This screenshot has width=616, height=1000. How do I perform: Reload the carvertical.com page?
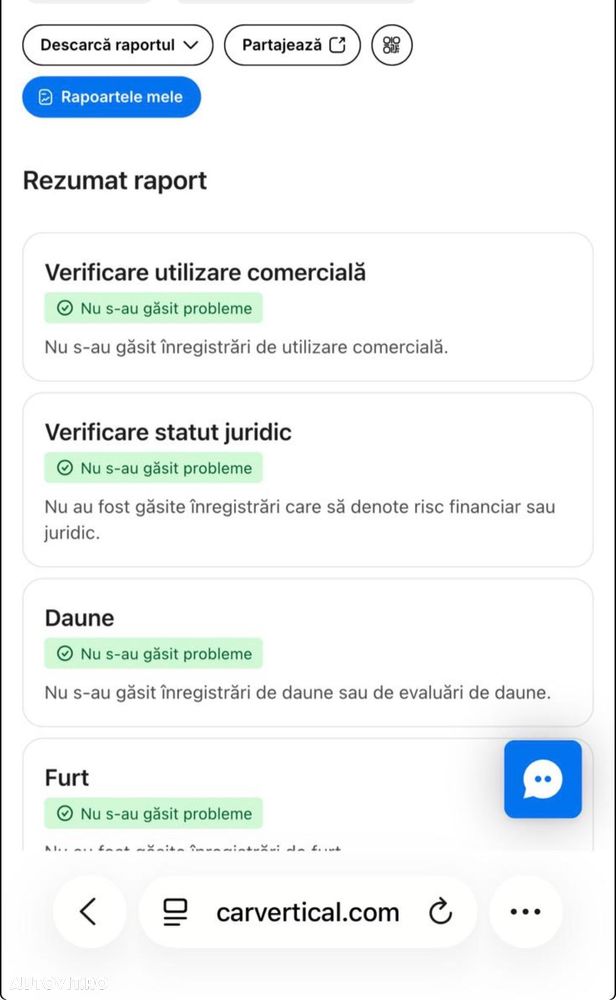point(440,911)
